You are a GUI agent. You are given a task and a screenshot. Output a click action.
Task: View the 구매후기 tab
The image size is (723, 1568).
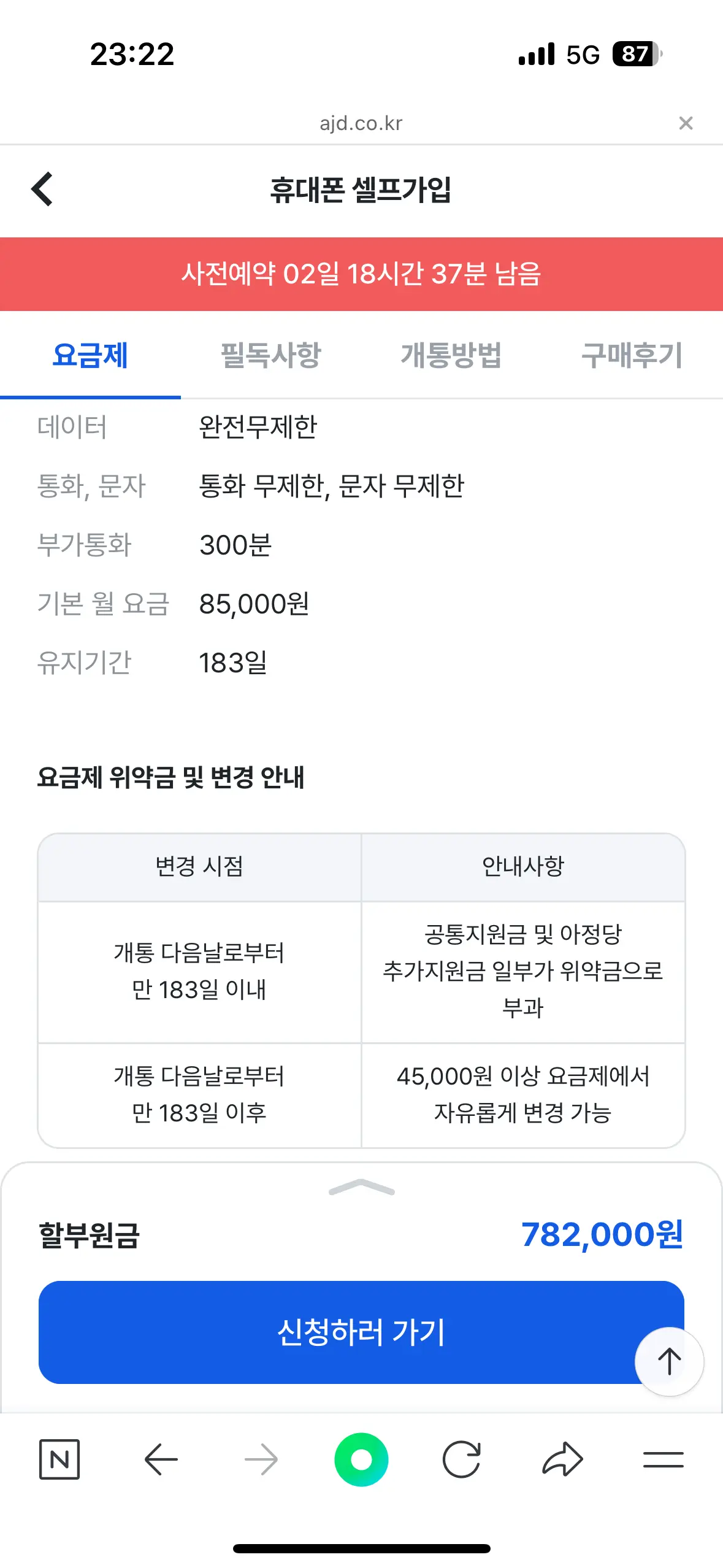tap(632, 355)
